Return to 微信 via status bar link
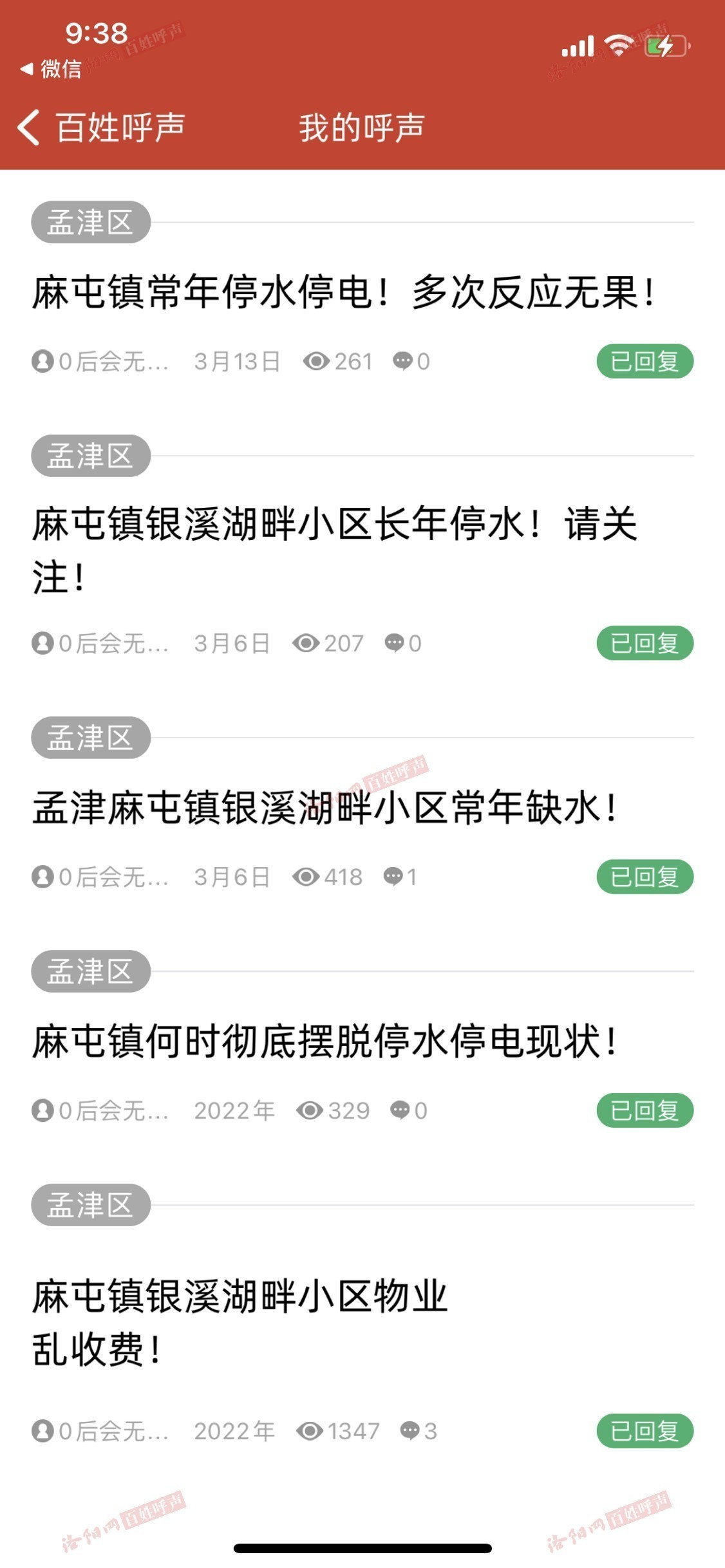This screenshot has width=725, height=1568. point(51,68)
